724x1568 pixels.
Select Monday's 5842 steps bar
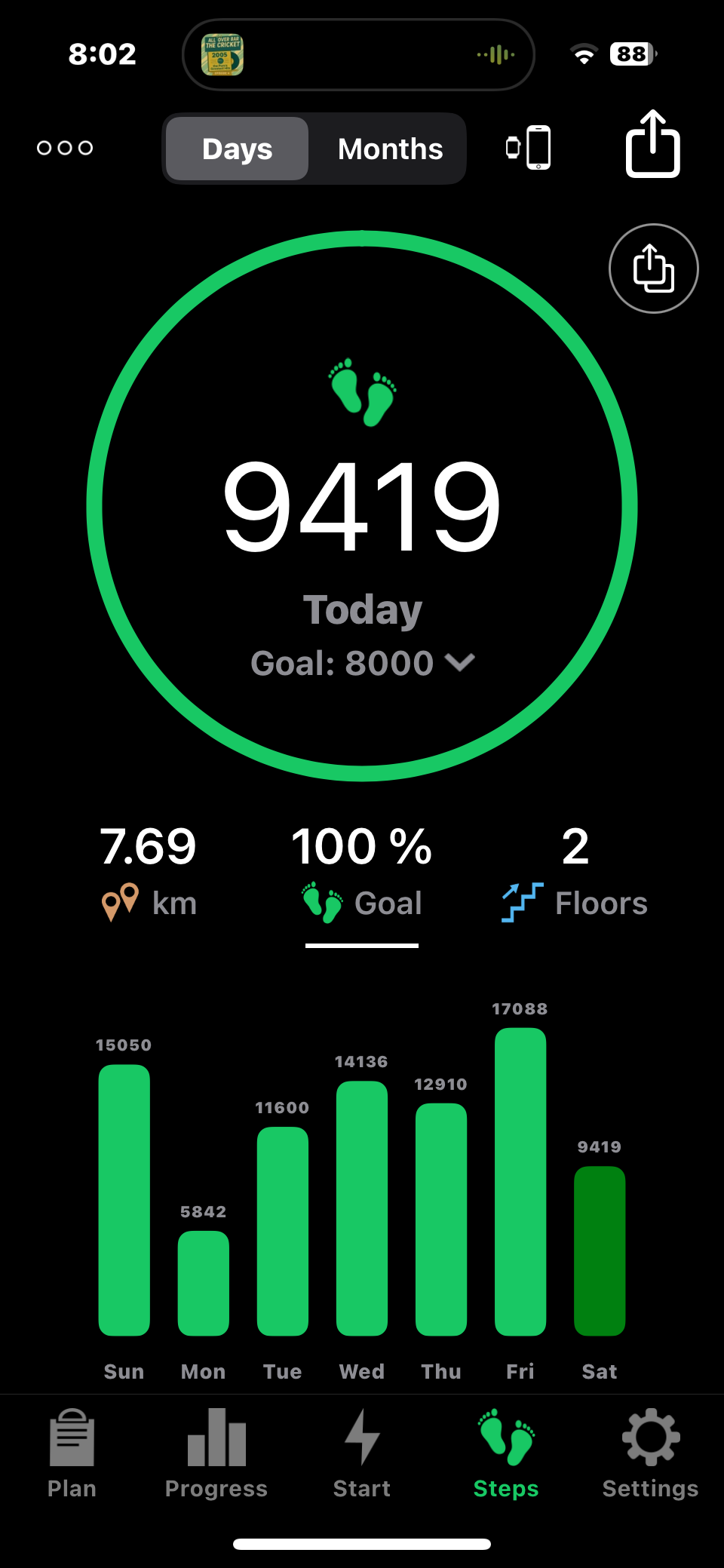click(204, 1282)
